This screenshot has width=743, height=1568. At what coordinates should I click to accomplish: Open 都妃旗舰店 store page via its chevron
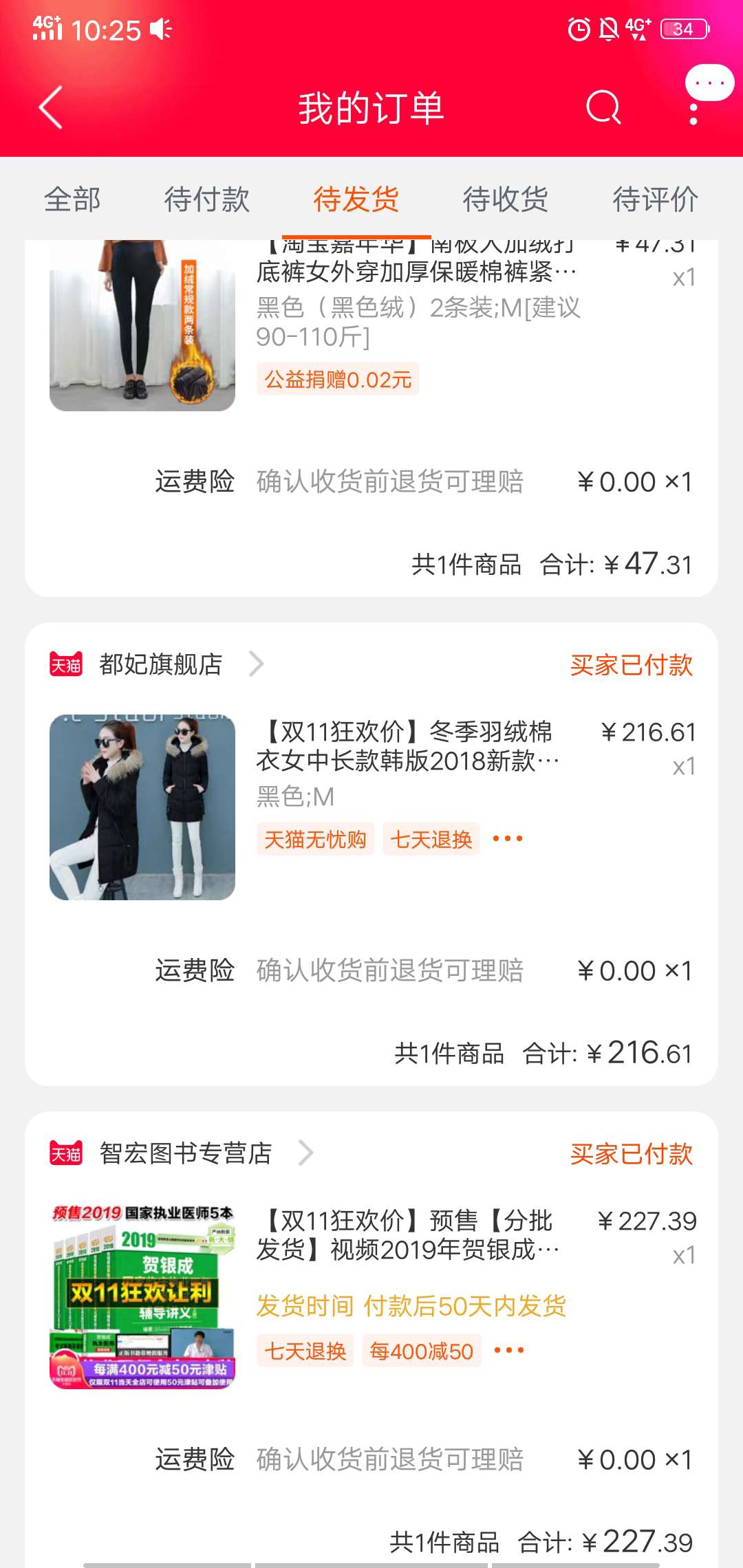click(x=257, y=664)
